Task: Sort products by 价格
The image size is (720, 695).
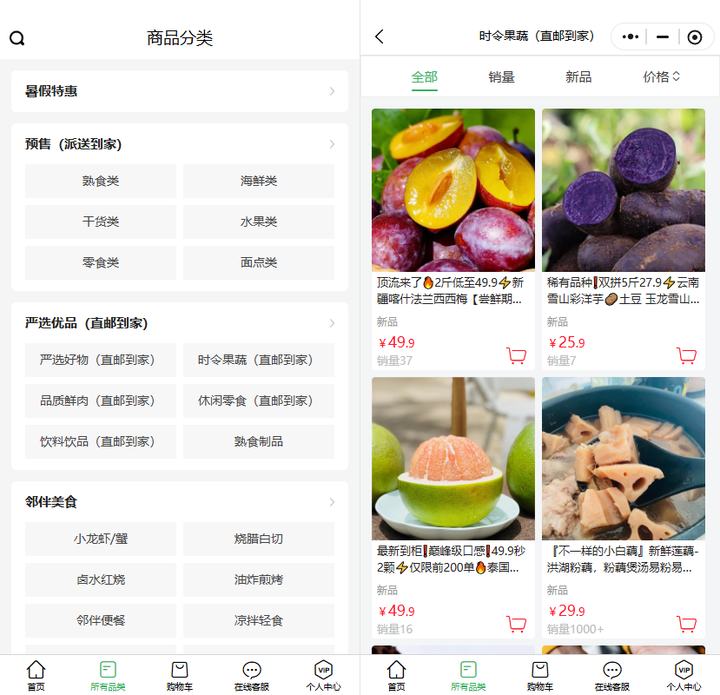Action: pyautogui.click(x=661, y=77)
